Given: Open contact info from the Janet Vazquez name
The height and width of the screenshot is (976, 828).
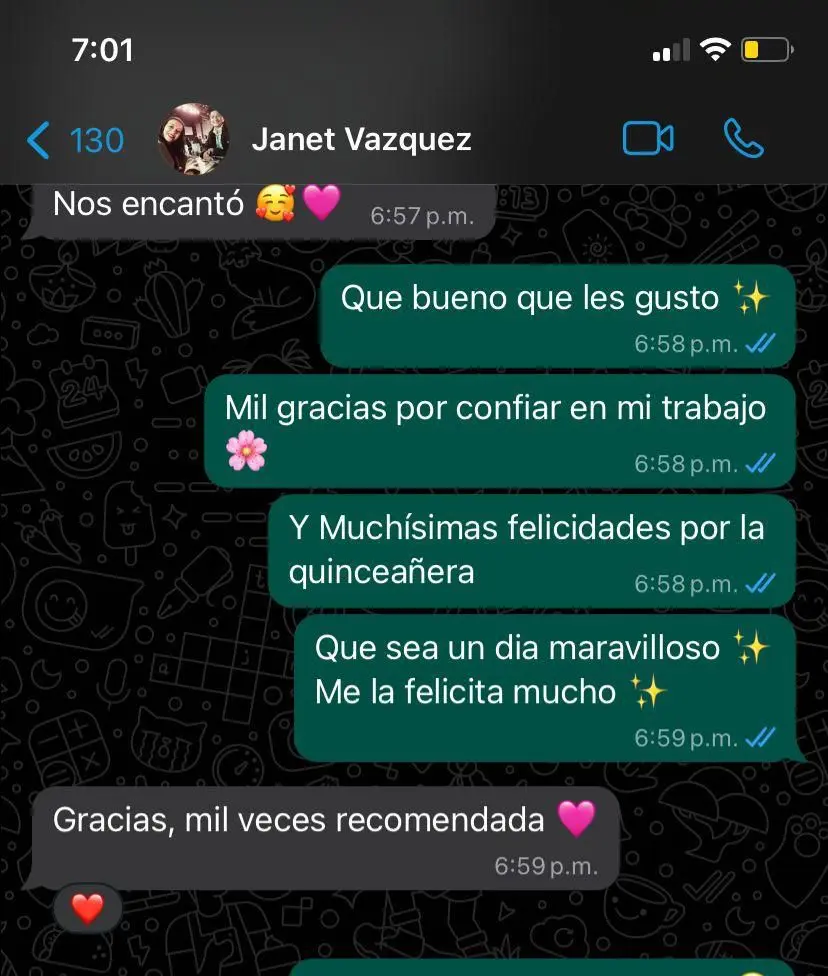Looking at the screenshot, I should tap(361, 139).
